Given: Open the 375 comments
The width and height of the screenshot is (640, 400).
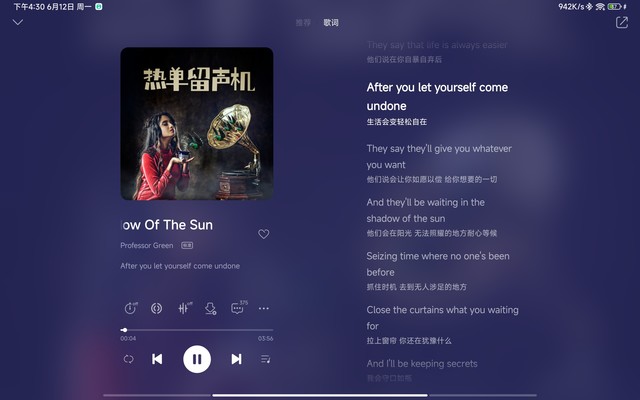Looking at the screenshot, I should tap(238, 308).
